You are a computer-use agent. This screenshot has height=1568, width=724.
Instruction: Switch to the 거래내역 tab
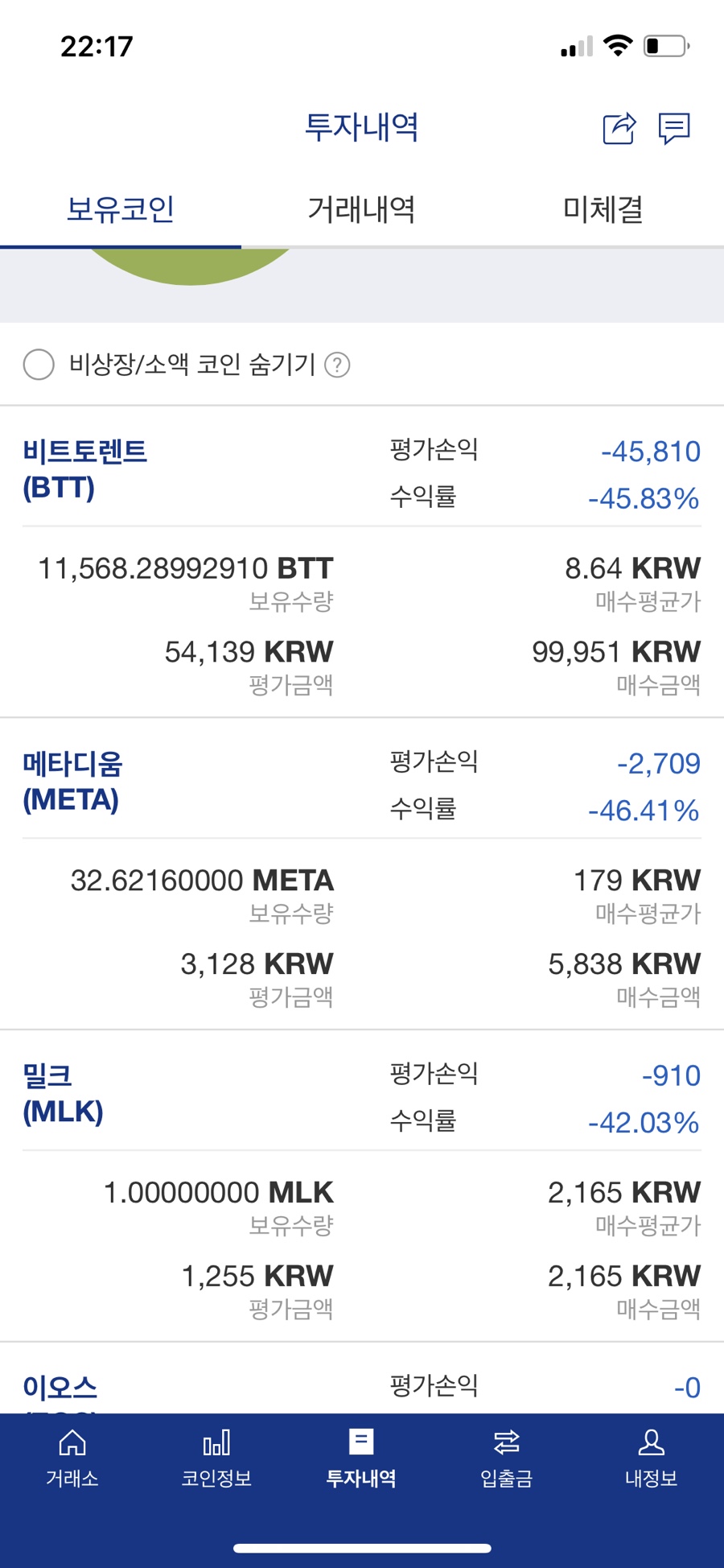pos(362,209)
